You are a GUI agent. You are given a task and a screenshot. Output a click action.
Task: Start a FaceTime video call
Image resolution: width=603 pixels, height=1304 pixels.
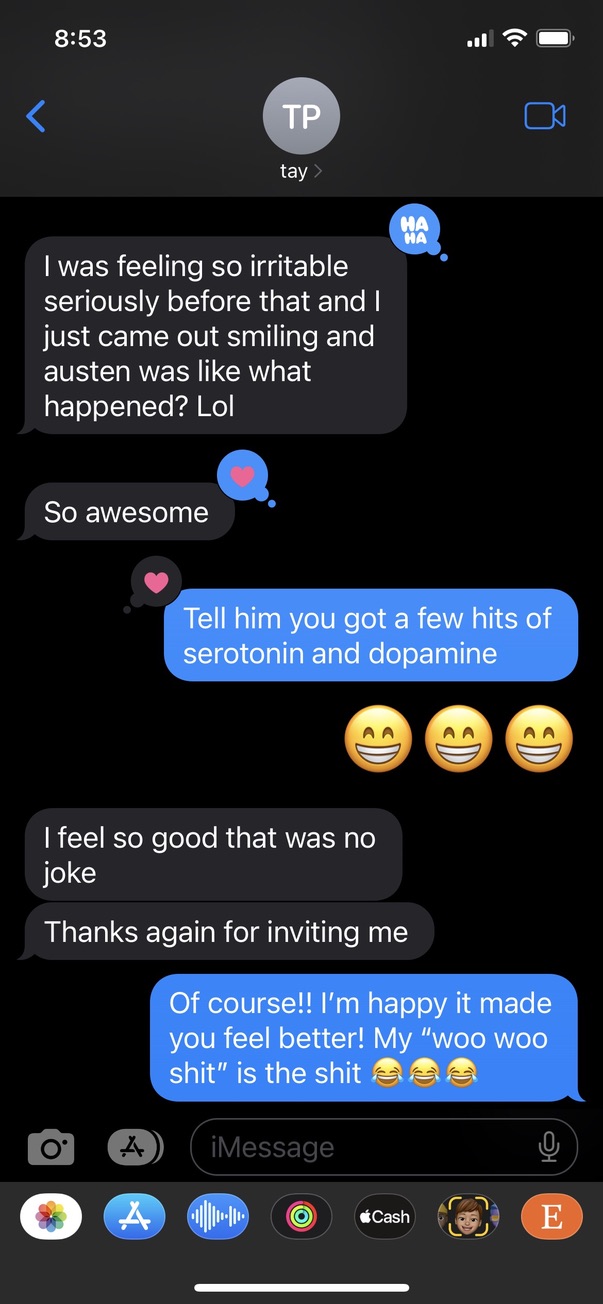pos(545,117)
